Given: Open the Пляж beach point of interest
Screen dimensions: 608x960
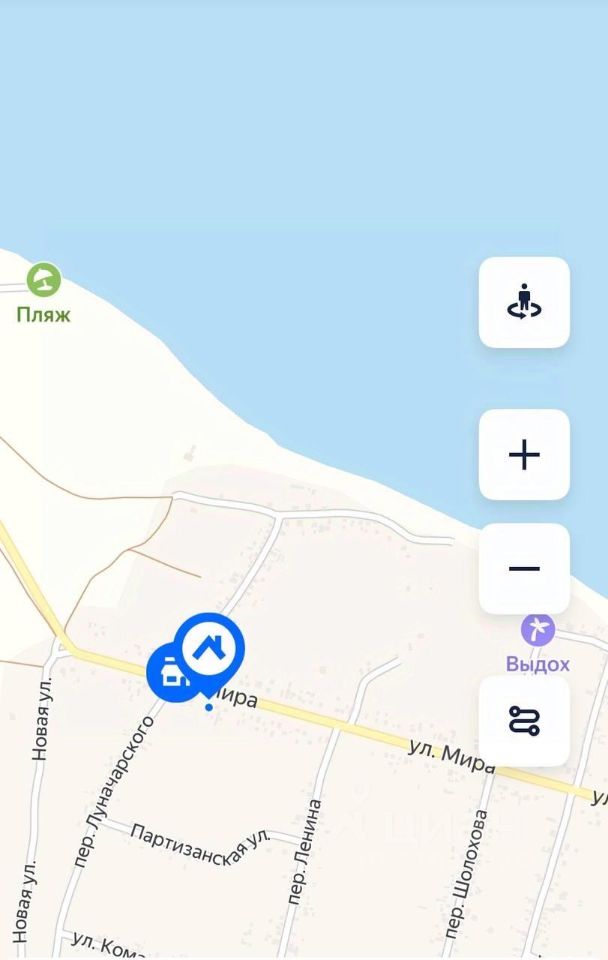Looking at the screenshot, I should [43, 281].
